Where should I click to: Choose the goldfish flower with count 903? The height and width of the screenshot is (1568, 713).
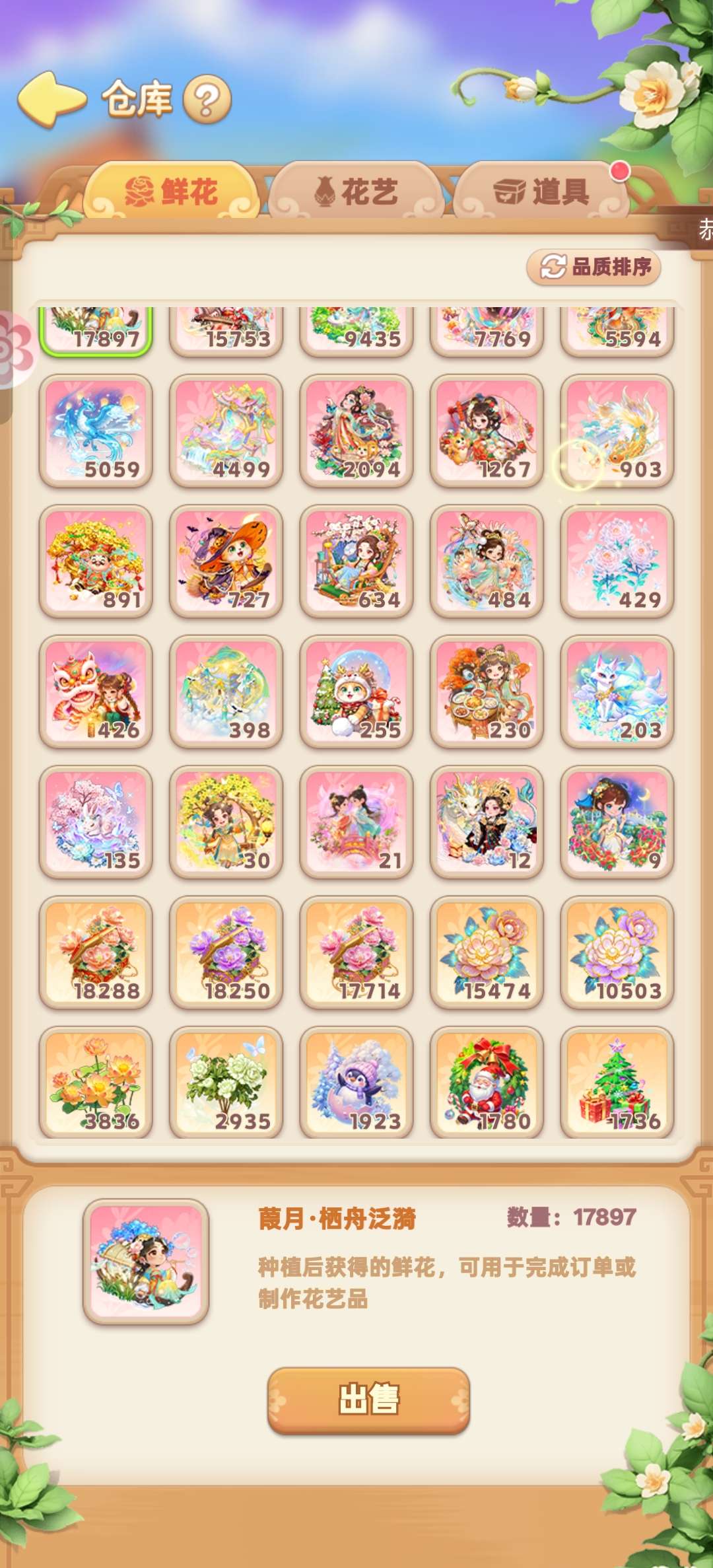pyautogui.click(x=617, y=431)
